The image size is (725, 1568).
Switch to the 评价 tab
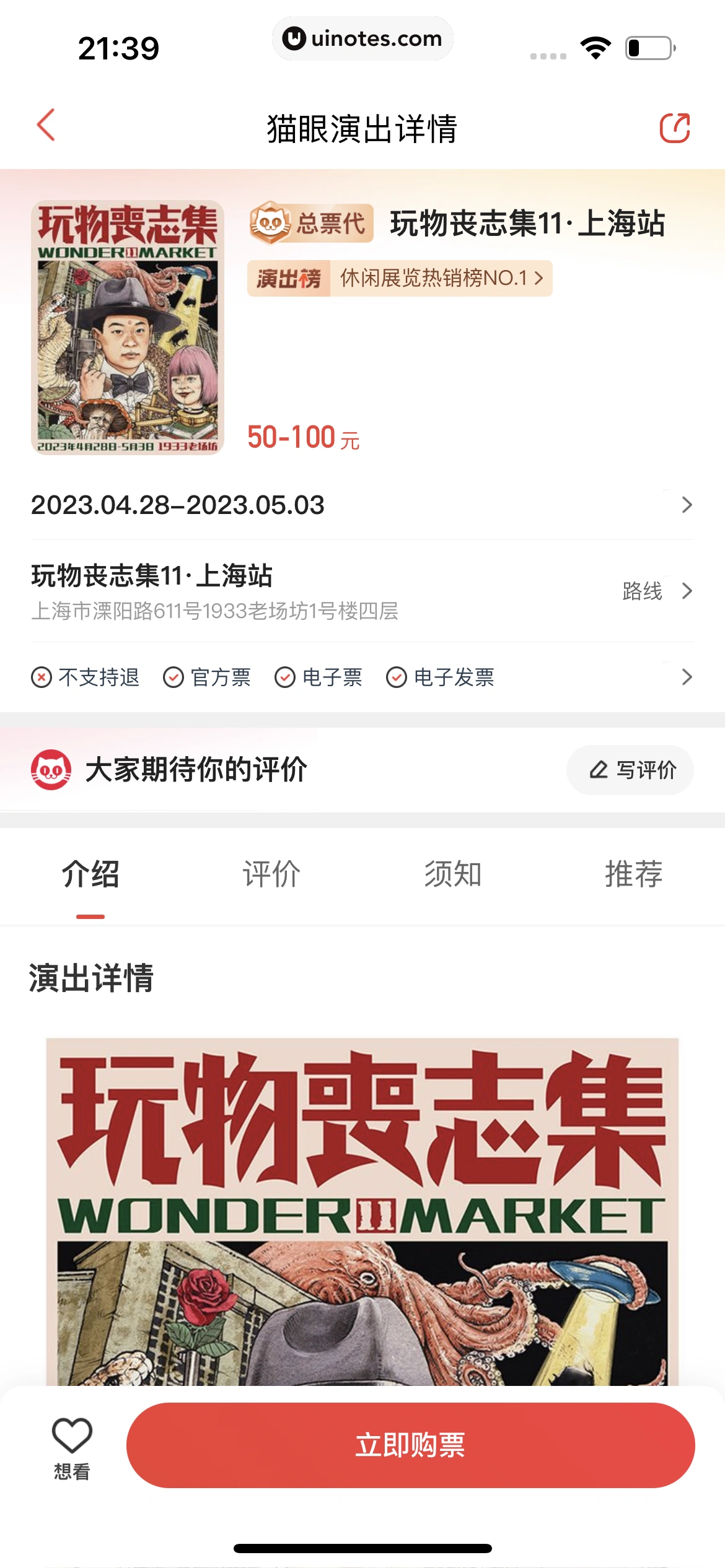coord(270,875)
